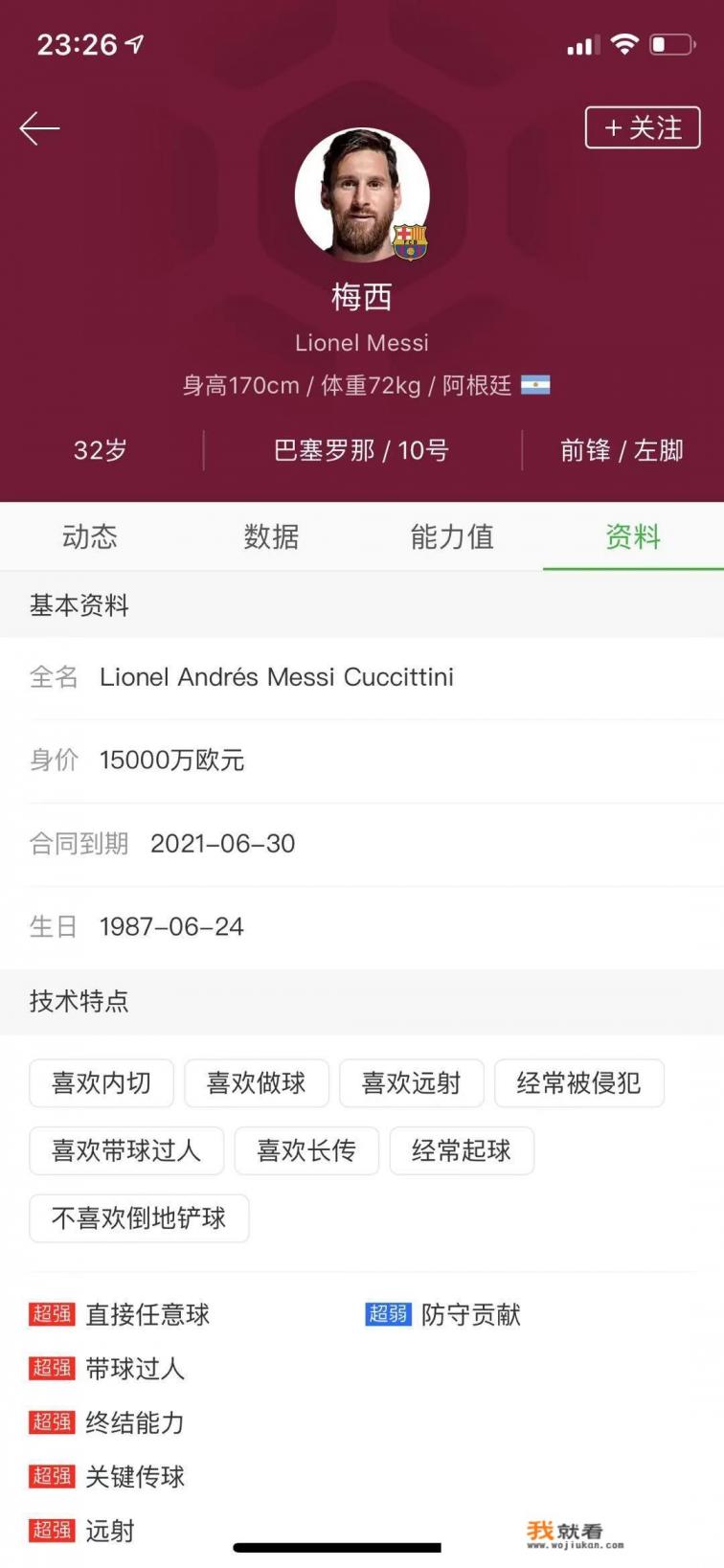Open the 数据 tab
724x1568 pixels.
click(271, 537)
